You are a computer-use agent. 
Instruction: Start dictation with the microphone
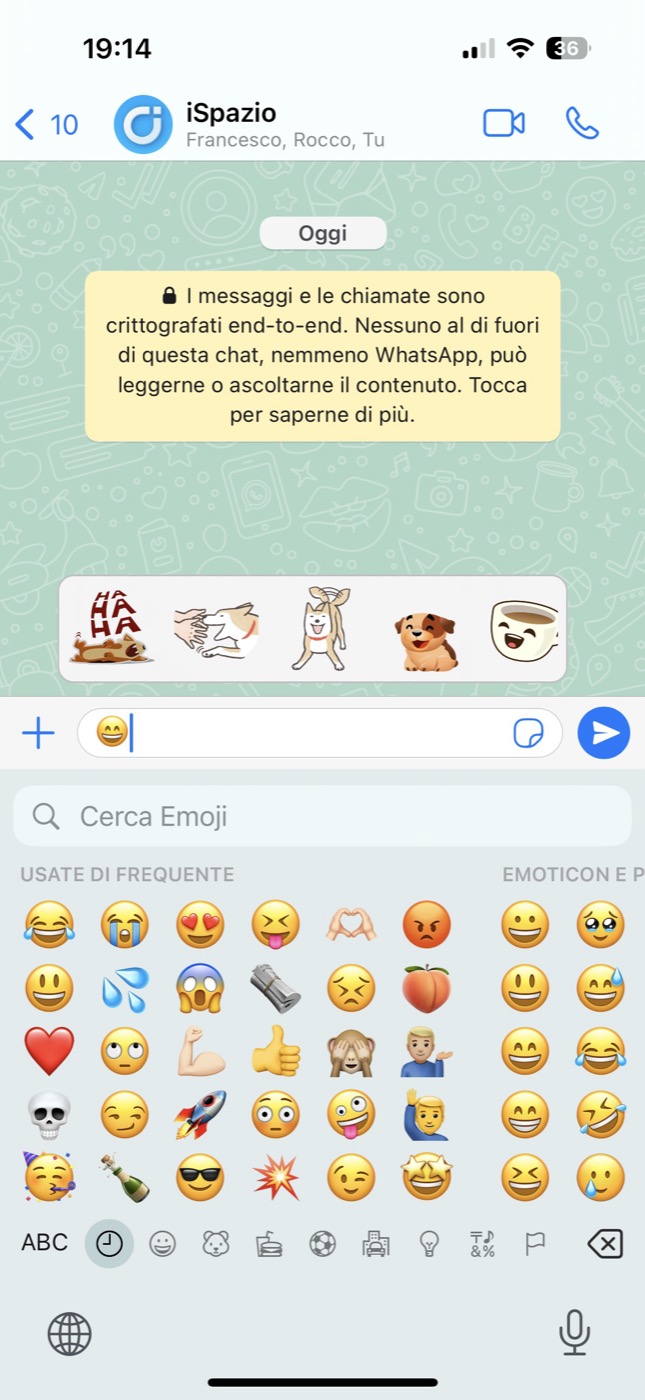tap(574, 1332)
